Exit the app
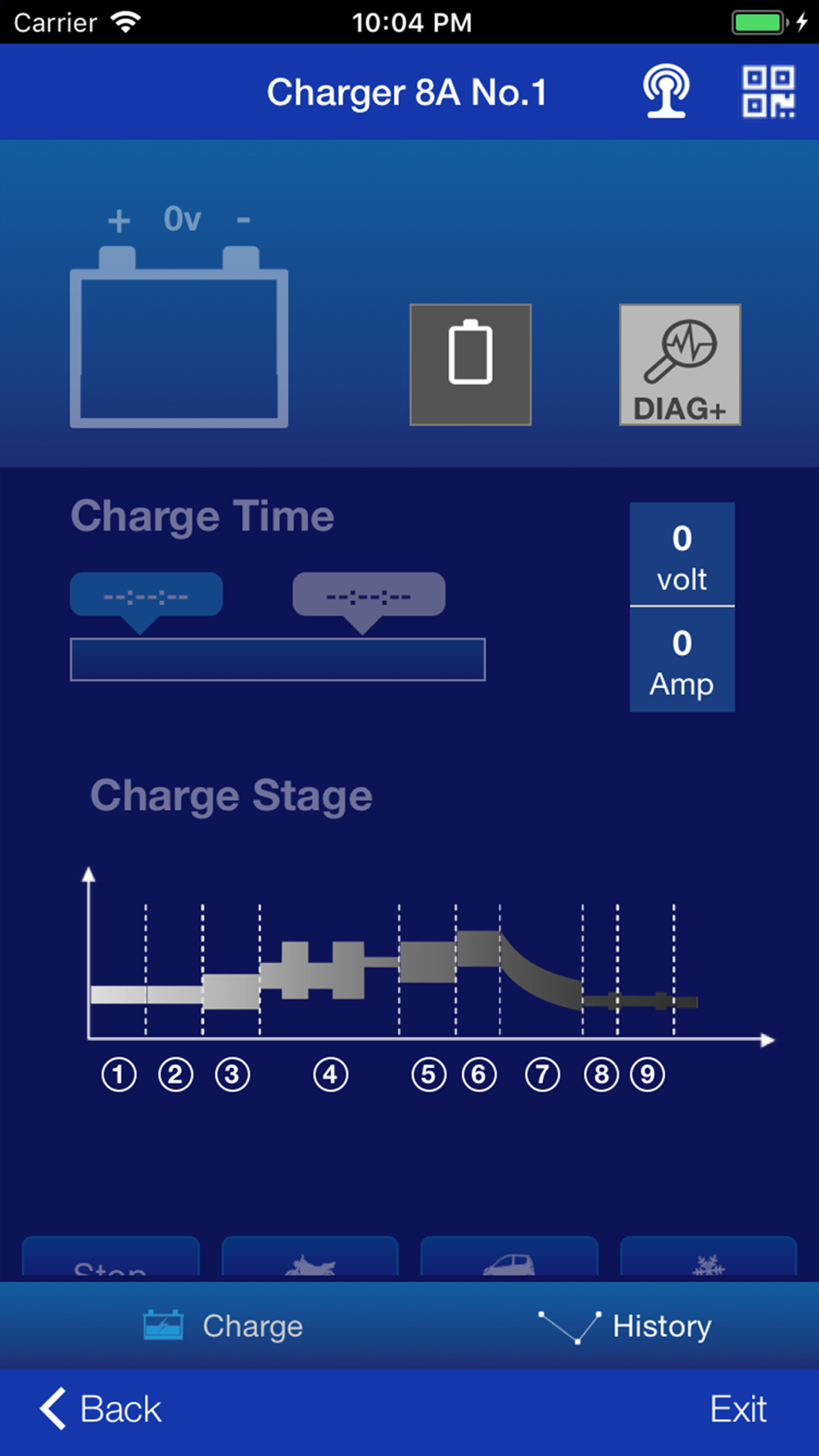Viewport: 819px width, 1456px height. tap(738, 1409)
